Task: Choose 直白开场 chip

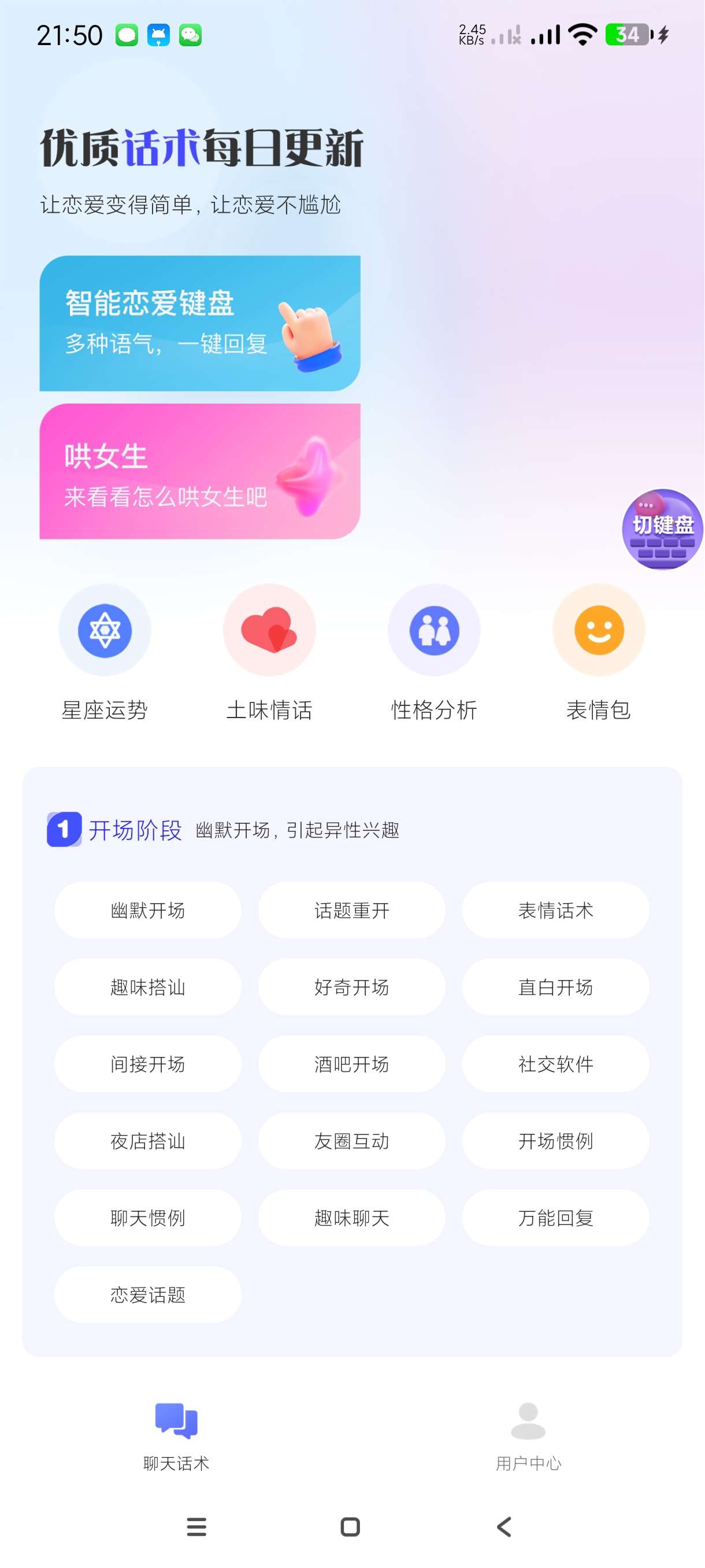Action: coord(555,987)
